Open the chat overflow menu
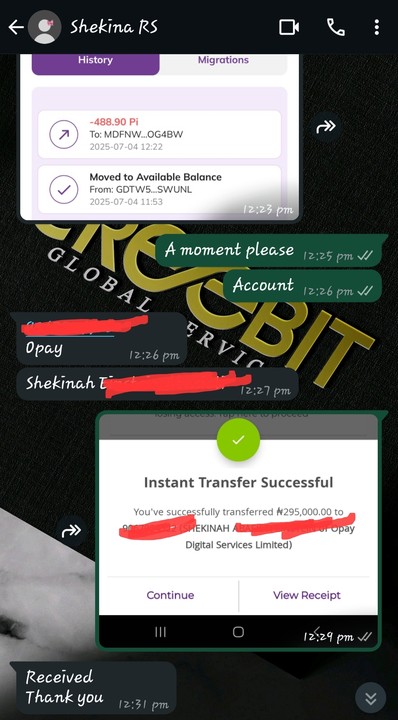This screenshot has height=720, width=398. click(376, 28)
